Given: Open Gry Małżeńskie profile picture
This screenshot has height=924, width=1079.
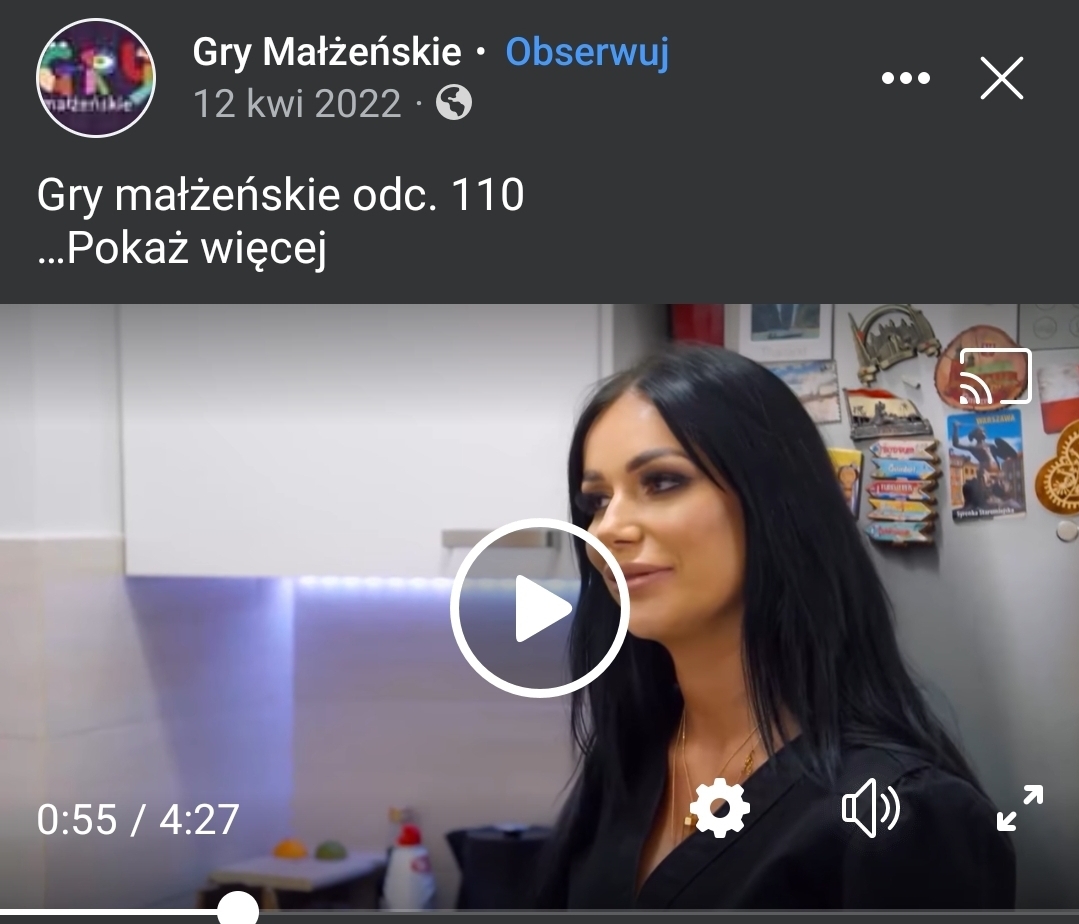Looking at the screenshot, I should 96,78.
